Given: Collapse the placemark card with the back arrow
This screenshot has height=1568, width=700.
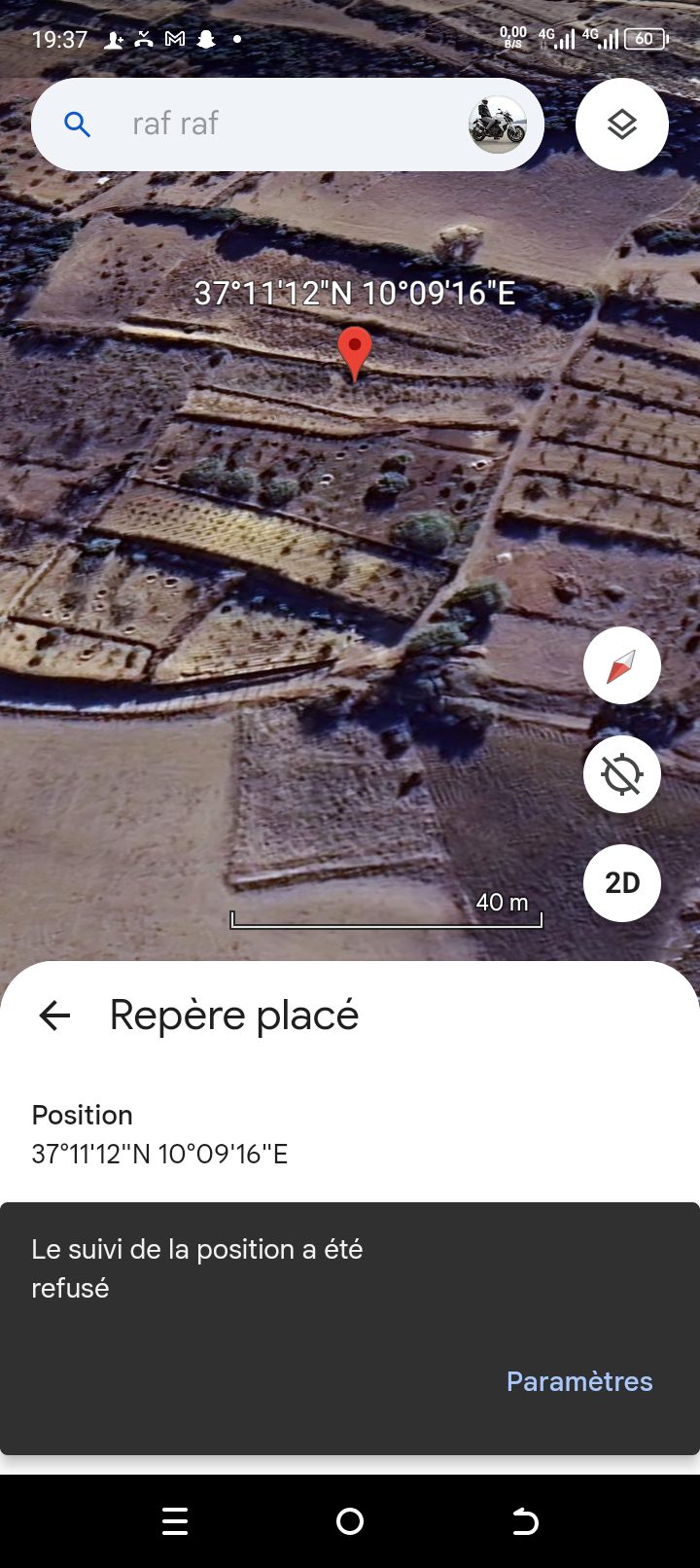Looking at the screenshot, I should pos(55,1015).
